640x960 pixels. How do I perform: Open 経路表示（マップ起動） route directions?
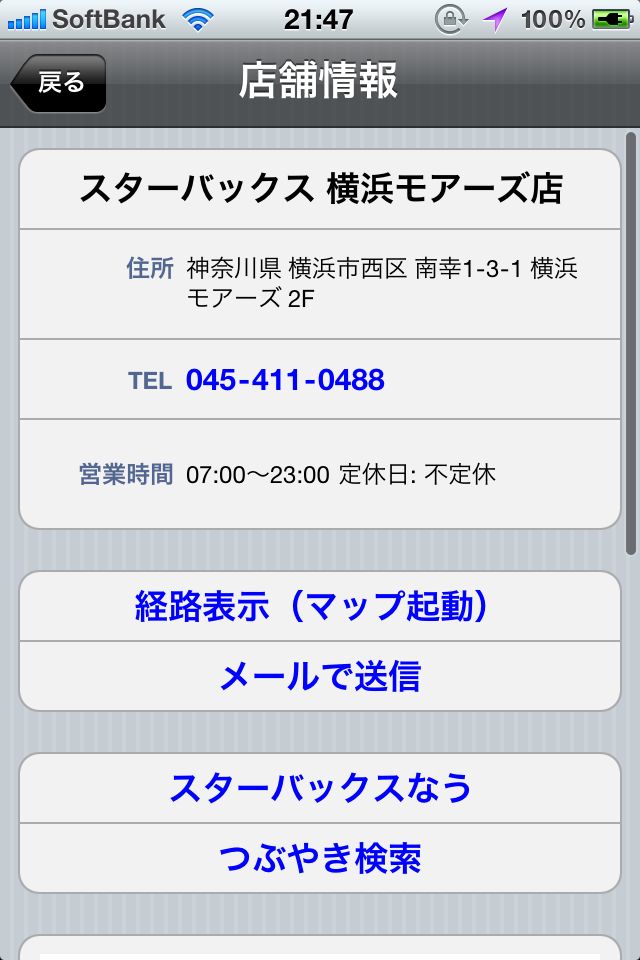[x=320, y=606]
